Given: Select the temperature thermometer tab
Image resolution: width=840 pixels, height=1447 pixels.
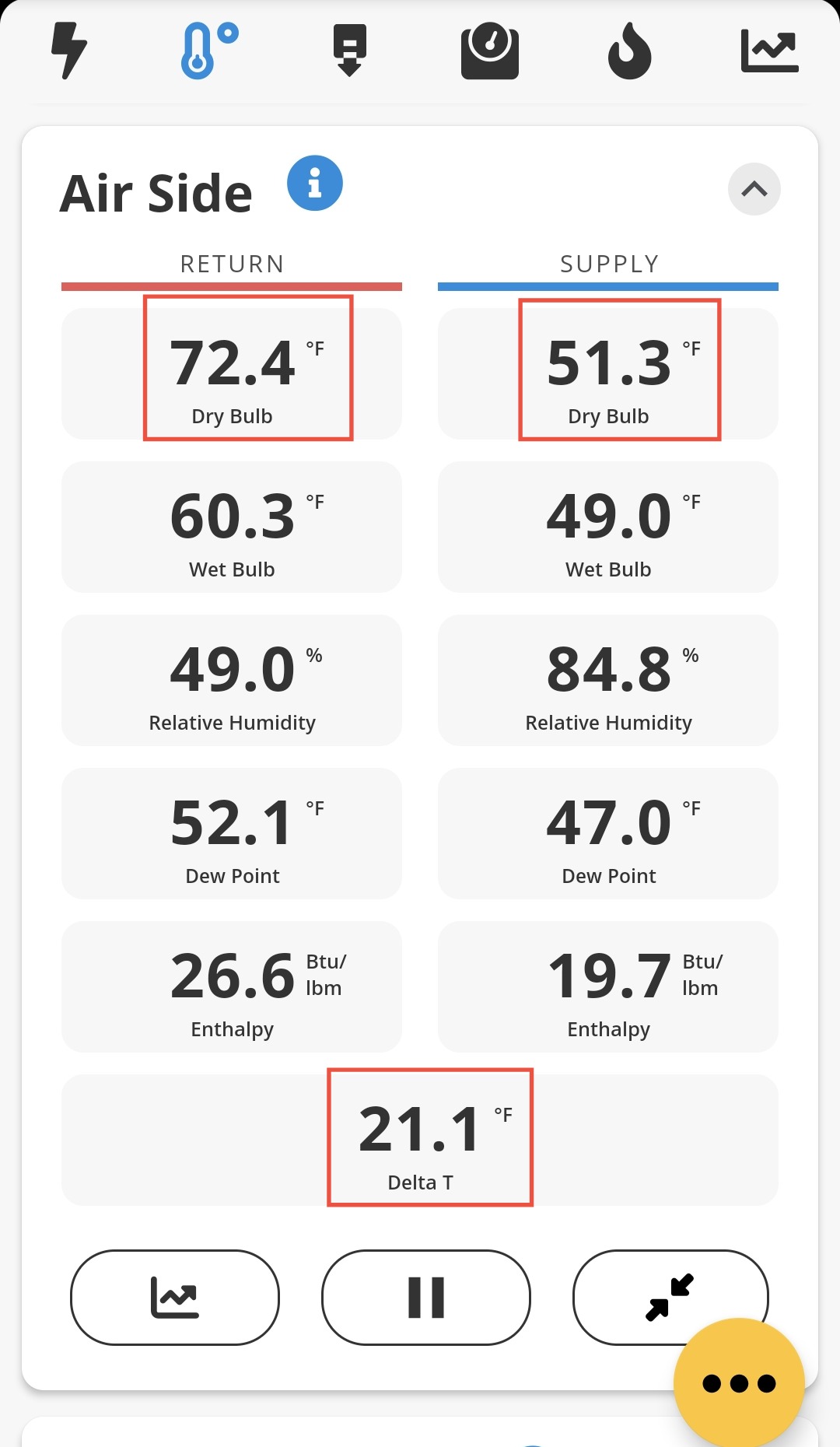Looking at the screenshot, I should pyautogui.click(x=208, y=51).
